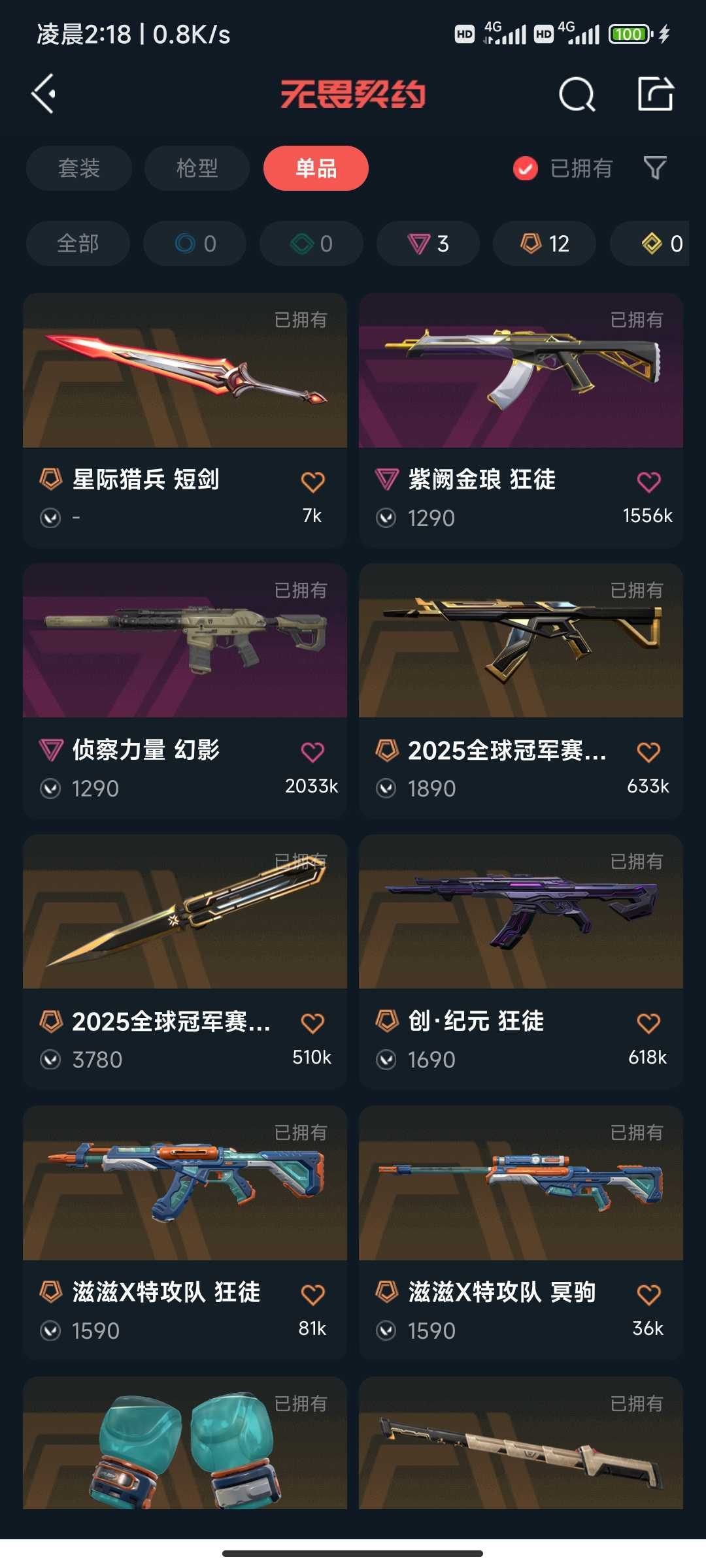Select the 单品 tab
The image size is (706, 1568).
point(316,169)
